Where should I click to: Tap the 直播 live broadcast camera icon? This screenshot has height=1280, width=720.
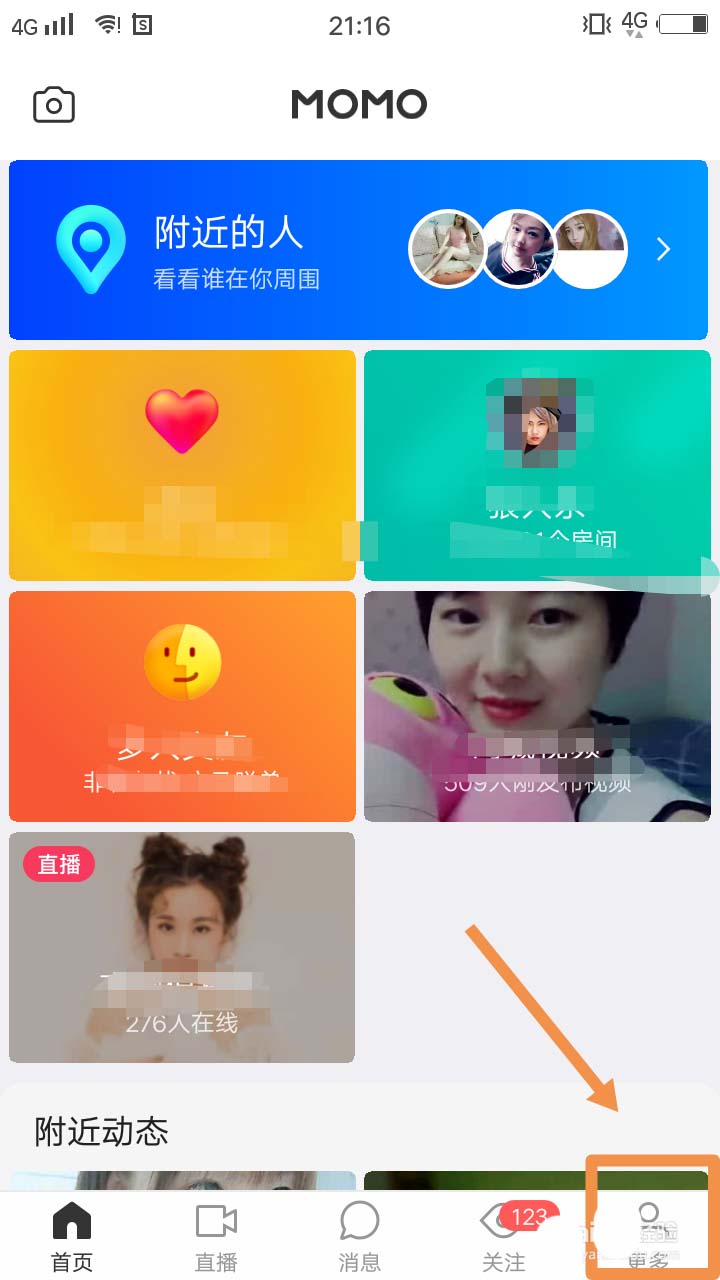tap(215, 1220)
